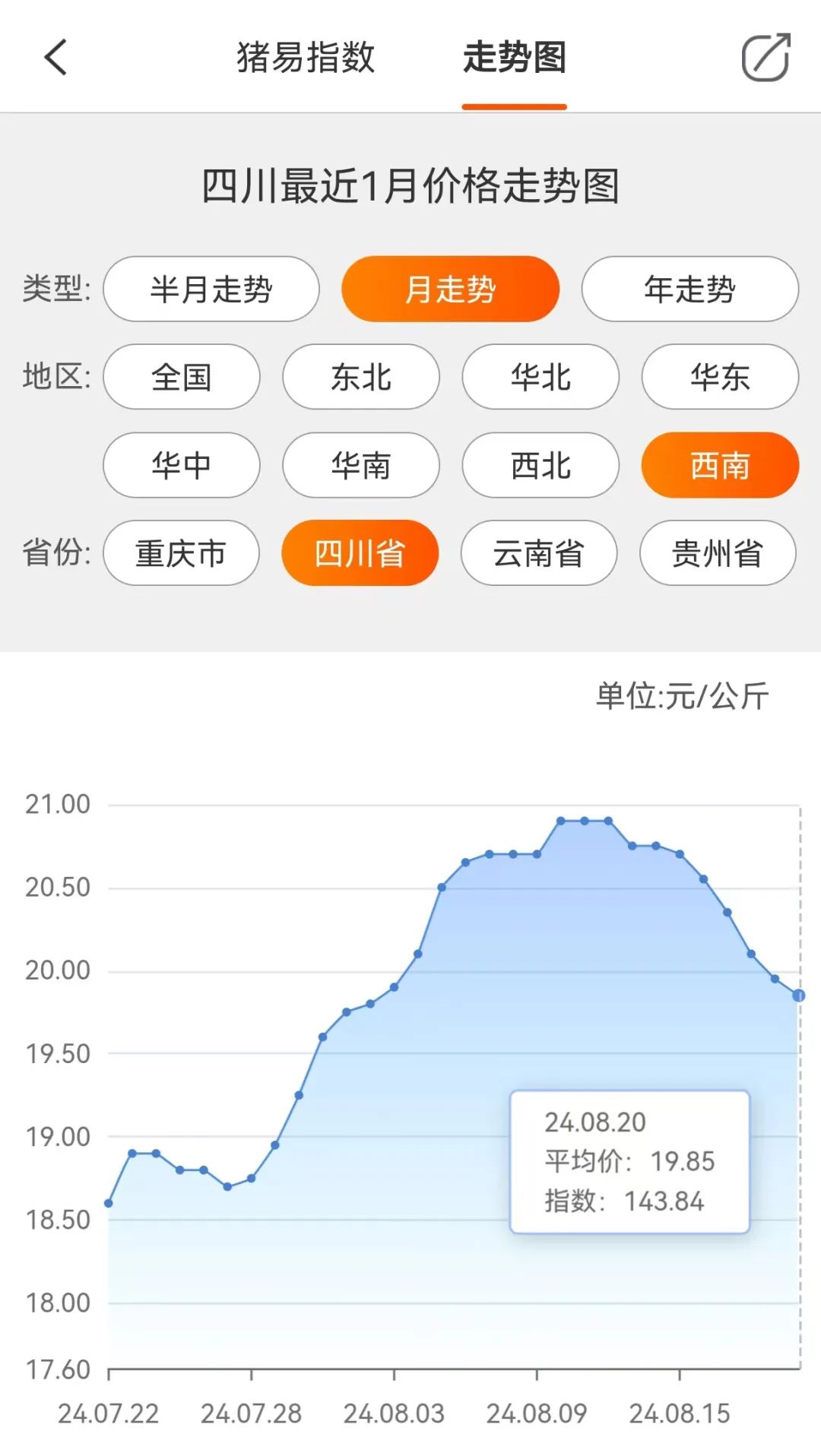Choose the 月走势 chart type
Viewport: 821px width, 1456px height.
click(450, 289)
